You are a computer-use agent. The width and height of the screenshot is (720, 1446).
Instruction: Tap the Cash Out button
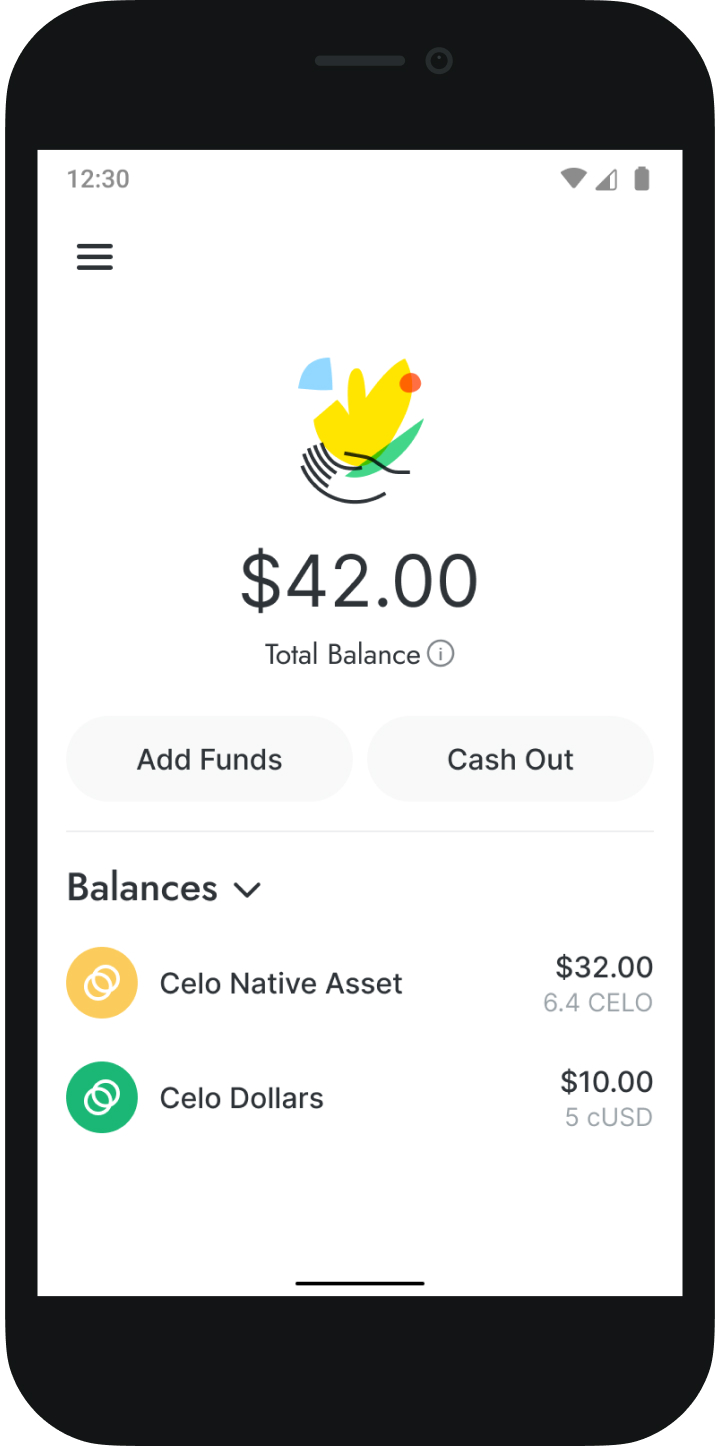tap(510, 759)
